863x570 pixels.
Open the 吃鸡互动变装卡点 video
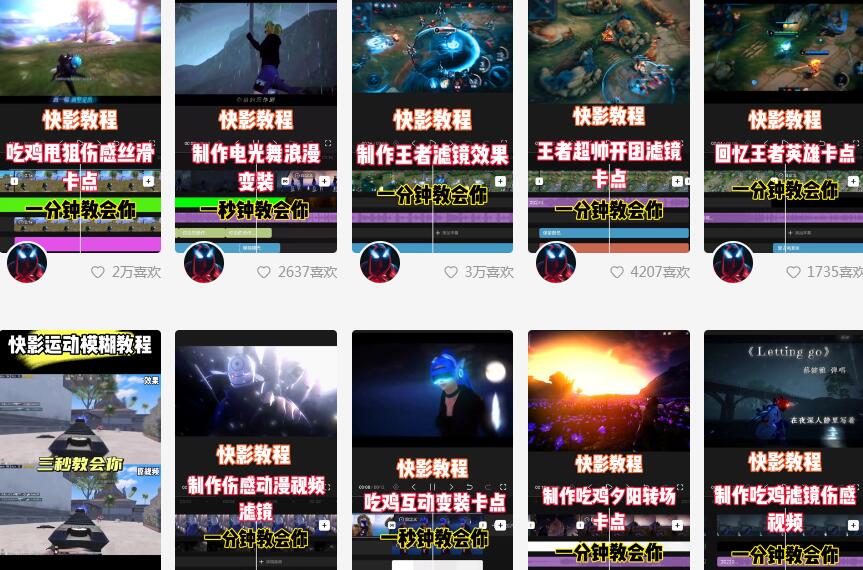[432, 450]
